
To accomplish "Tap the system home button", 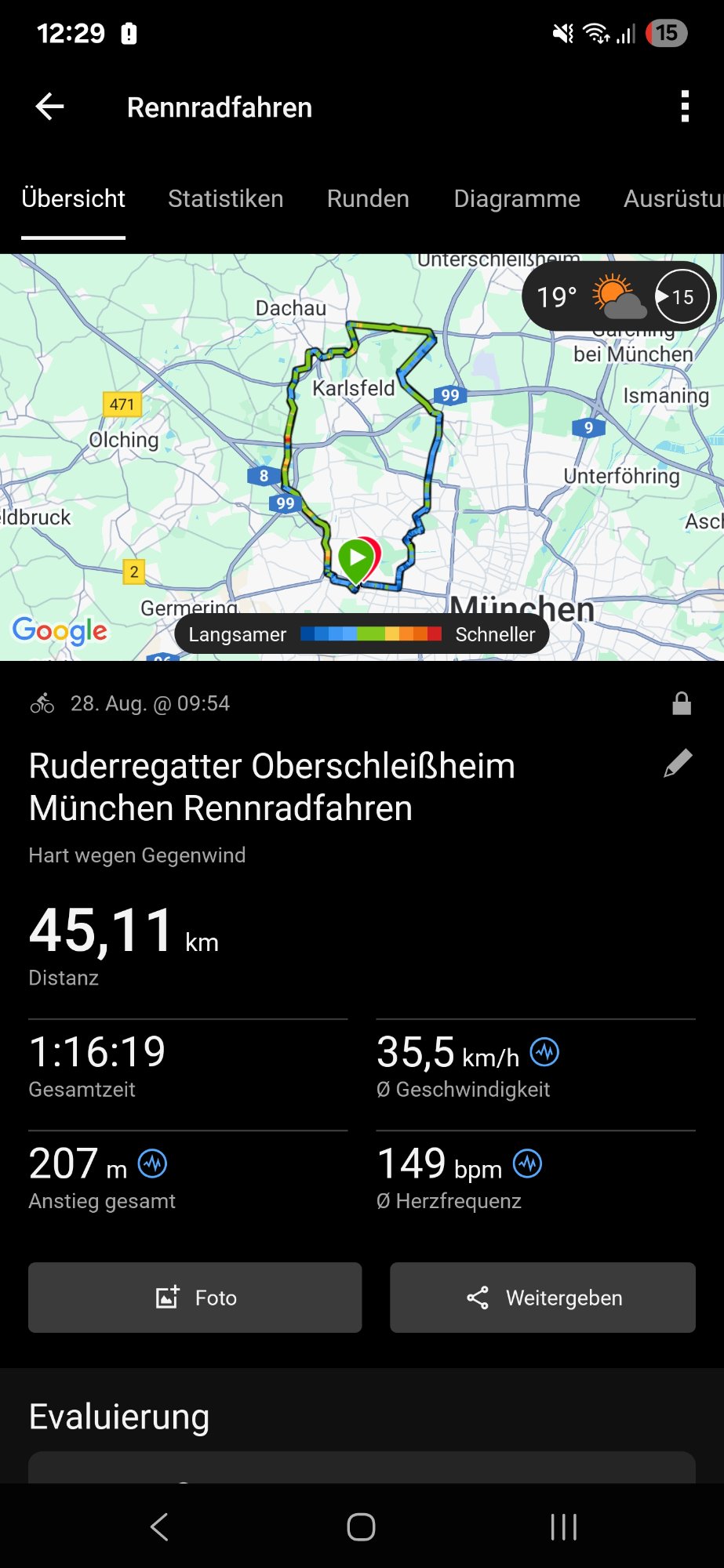I will [x=361, y=1526].
